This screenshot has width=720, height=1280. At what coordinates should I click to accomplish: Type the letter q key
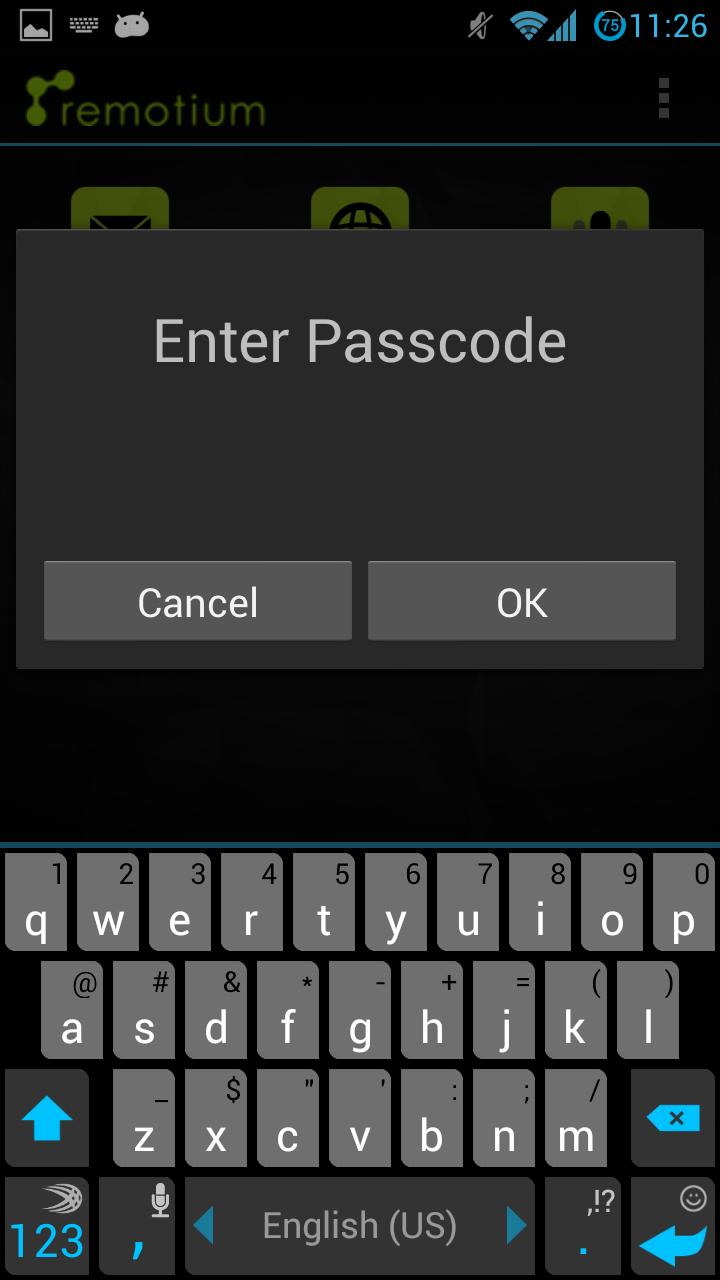pyautogui.click(x=36, y=903)
